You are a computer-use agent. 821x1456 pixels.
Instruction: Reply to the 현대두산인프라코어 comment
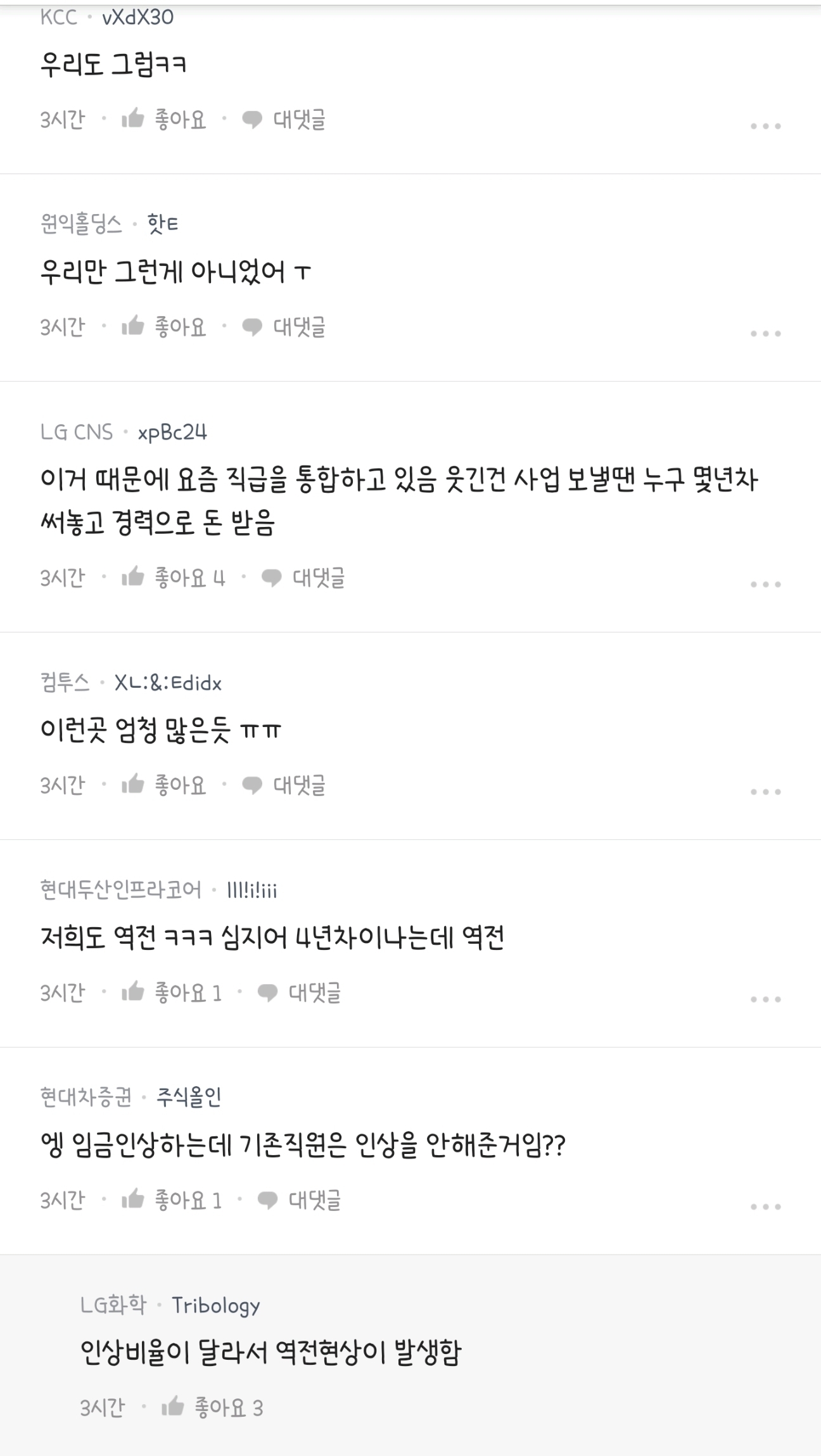(x=299, y=992)
